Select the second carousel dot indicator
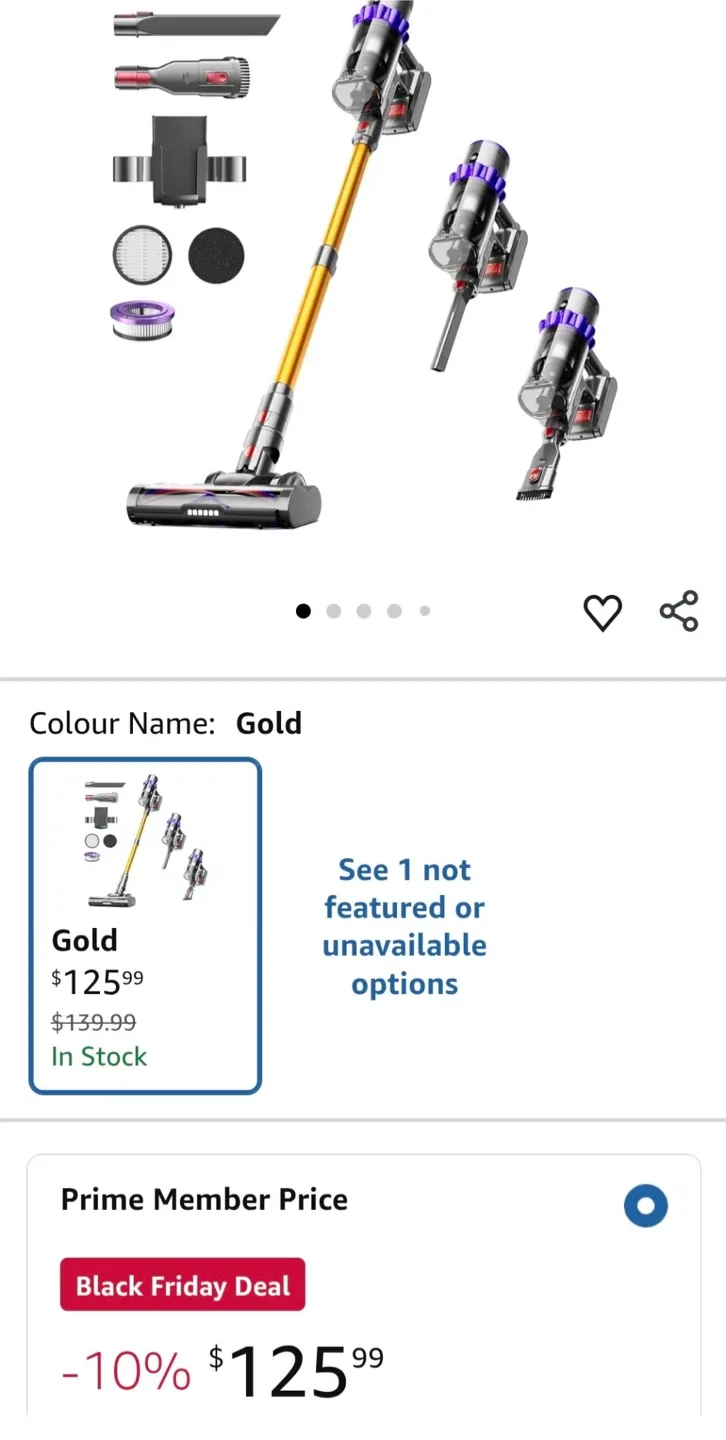Viewport: 726px width, 1440px height. click(x=333, y=610)
